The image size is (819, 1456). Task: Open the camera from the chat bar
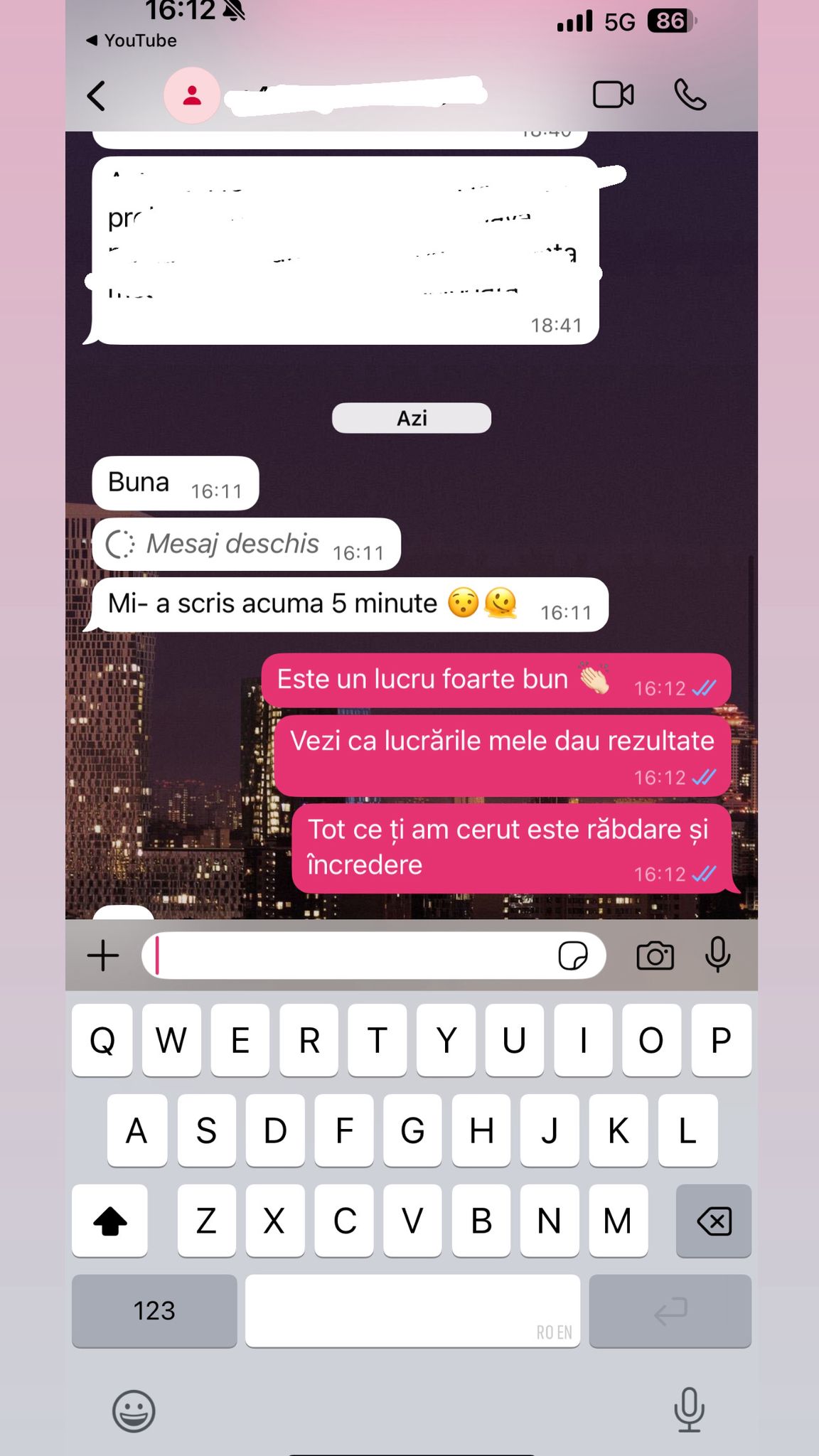click(655, 955)
